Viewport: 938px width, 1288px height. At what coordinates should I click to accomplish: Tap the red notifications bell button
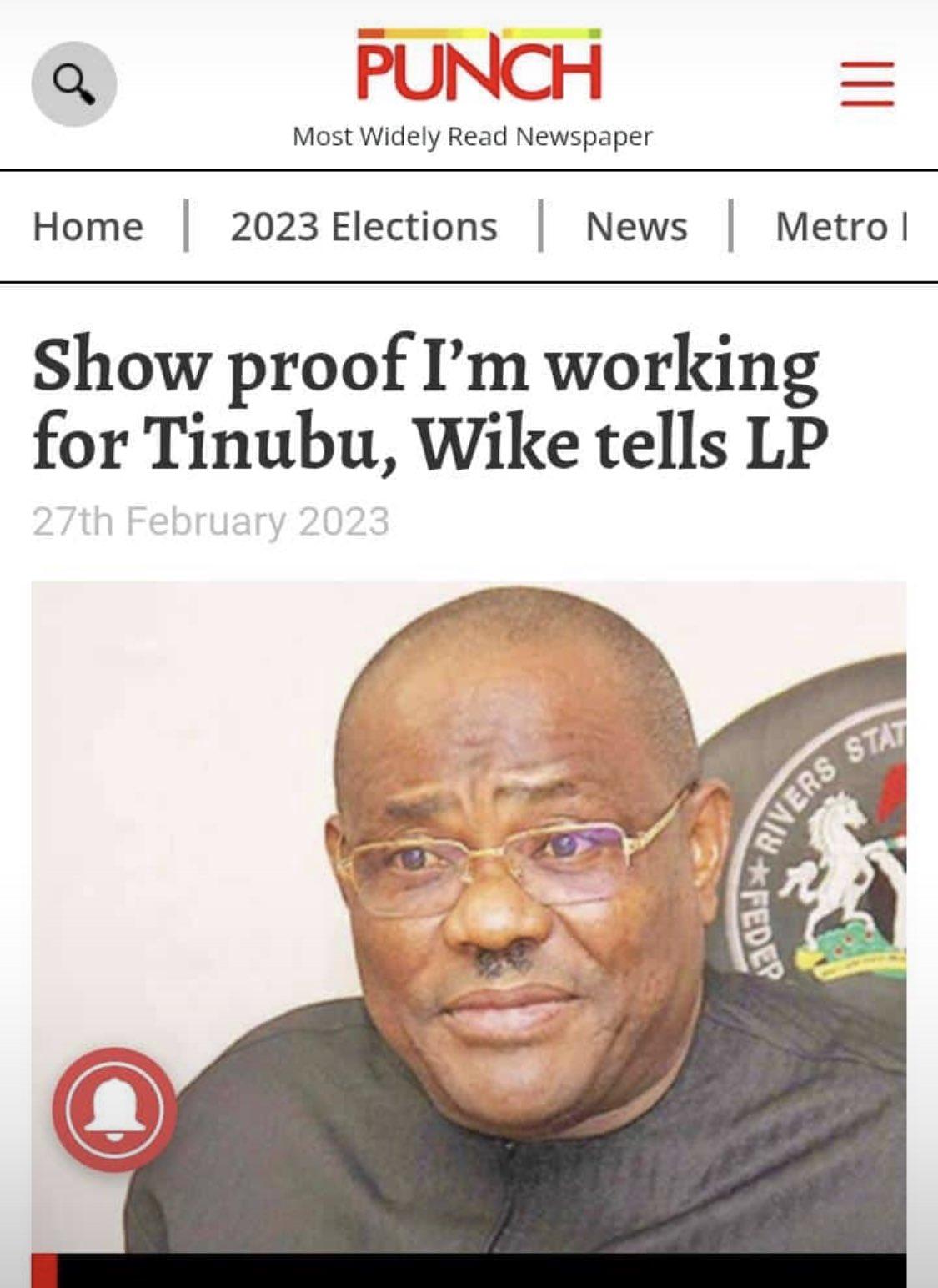pyautogui.click(x=114, y=1110)
